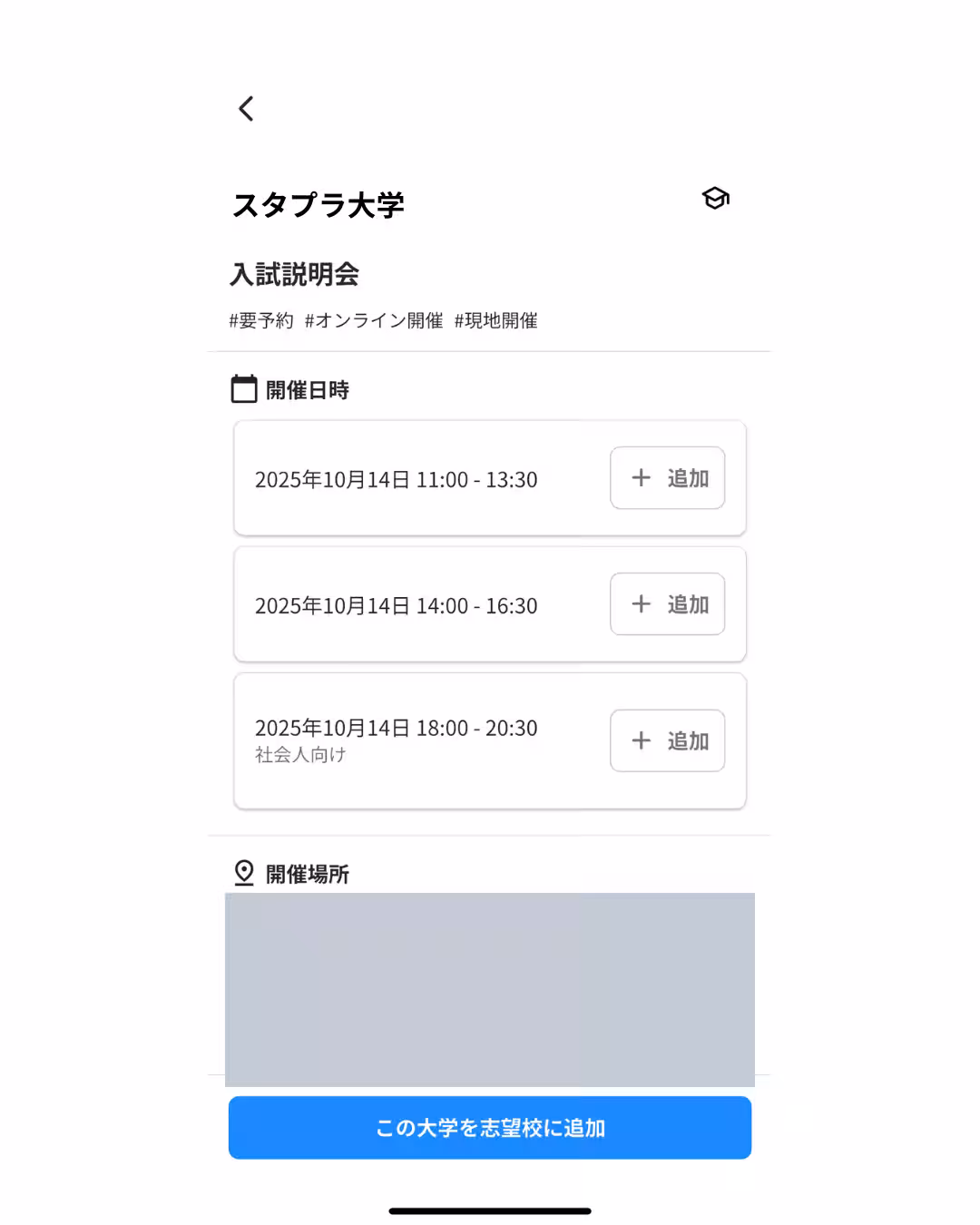Image resolution: width=980 pixels, height=1225 pixels.
Task: Tap the home indicator bar at the bottom
Action: 489,1210
